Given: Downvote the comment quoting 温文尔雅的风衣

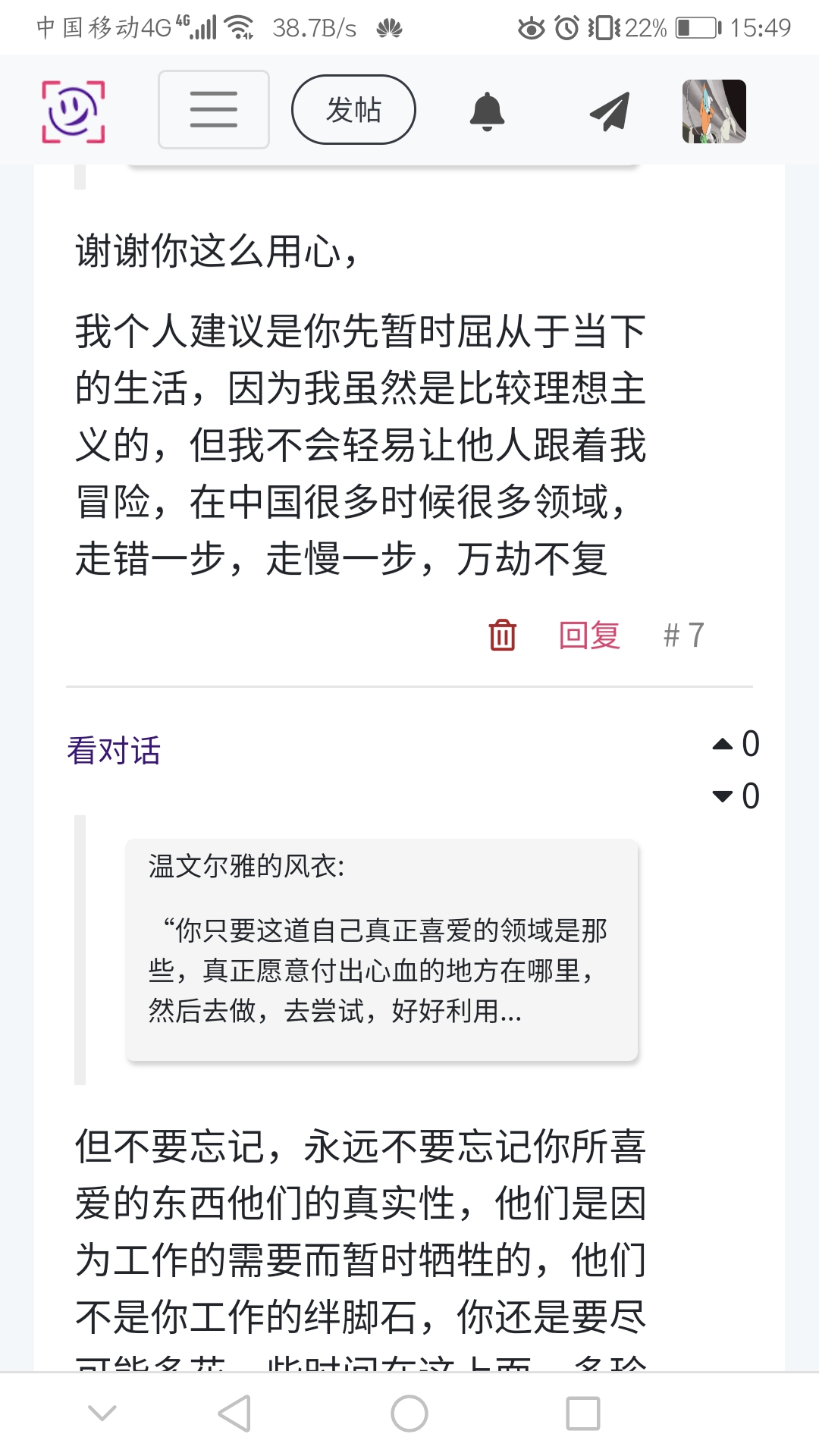Looking at the screenshot, I should (723, 796).
